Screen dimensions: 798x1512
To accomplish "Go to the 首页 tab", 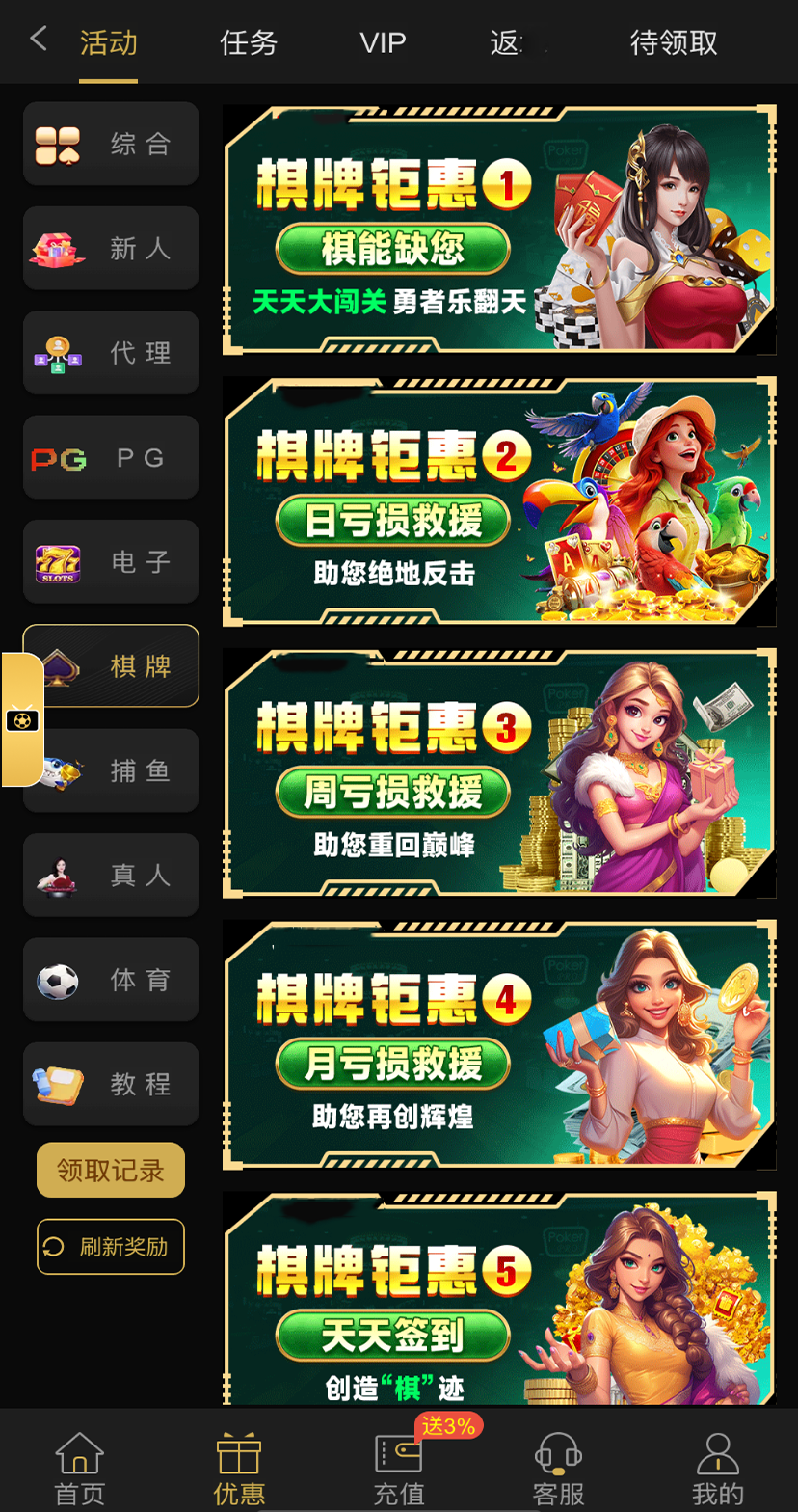I will pyautogui.click(x=79, y=1470).
